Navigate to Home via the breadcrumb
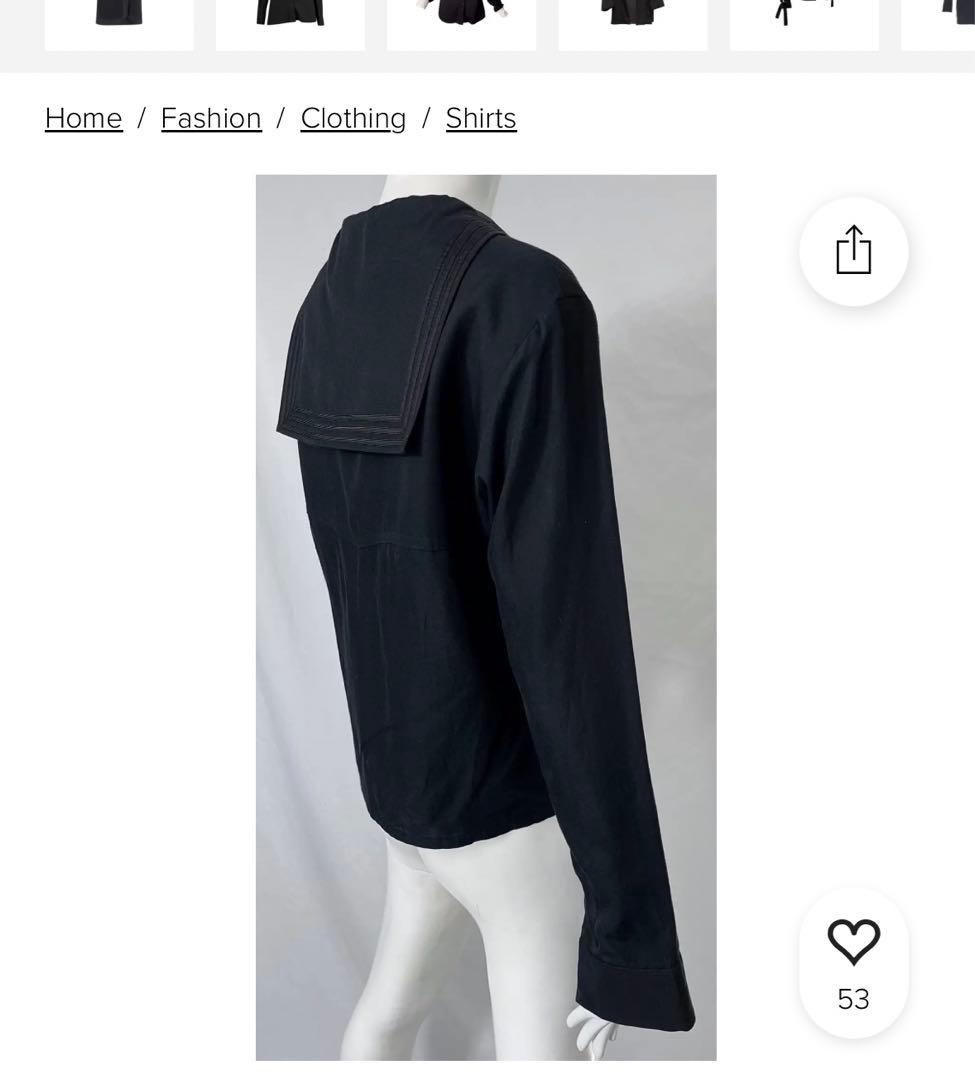The image size is (975, 1080). pyautogui.click(x=83, y=118)
